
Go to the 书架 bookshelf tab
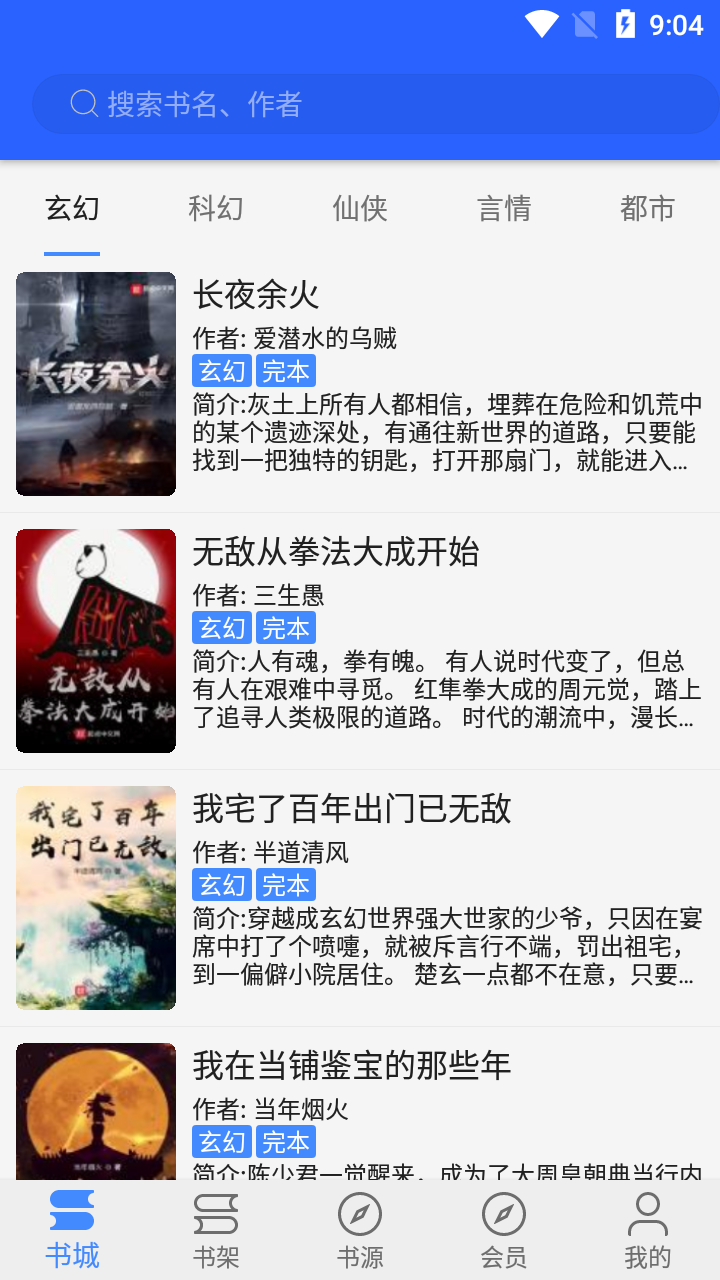(216, 1230)
